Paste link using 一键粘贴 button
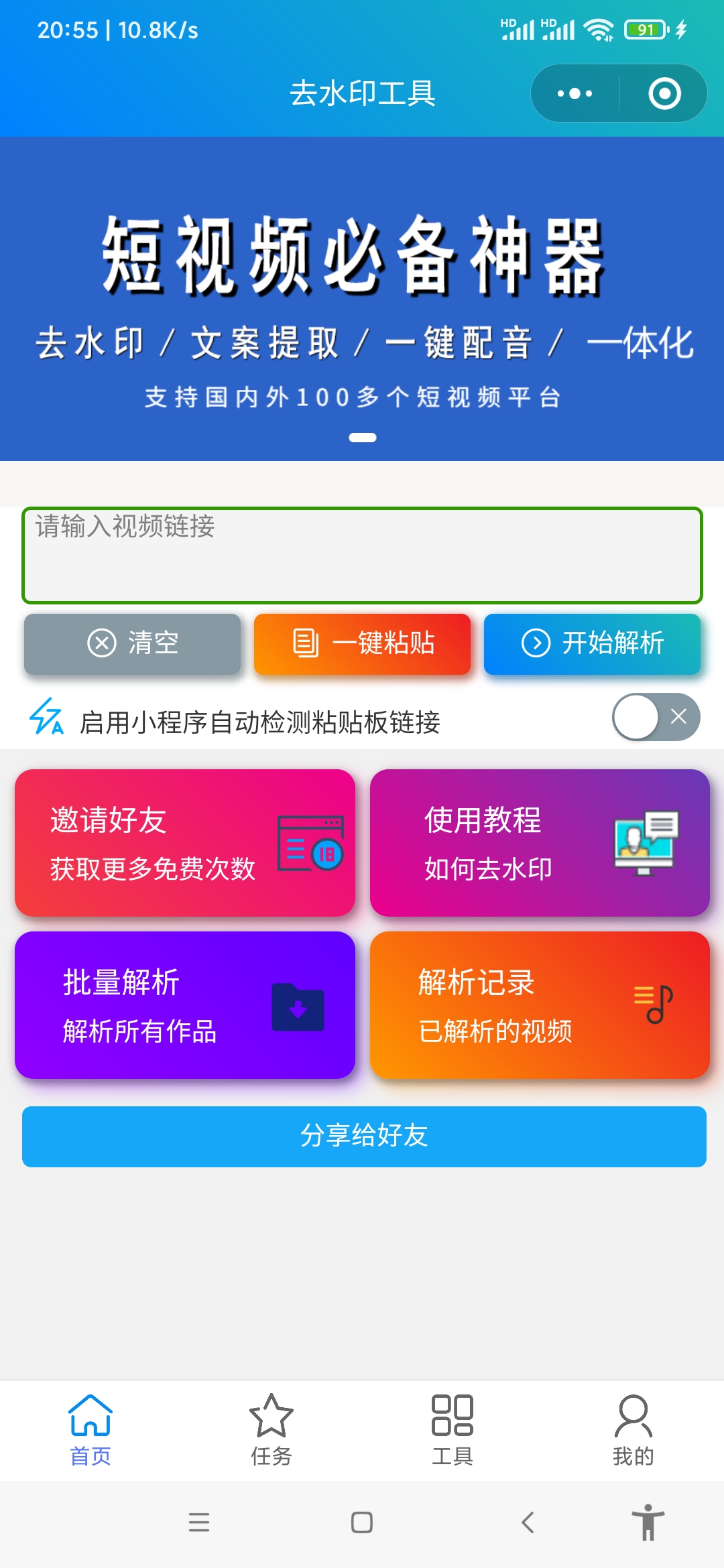The image size is (724, 1568). tap(362, 644)
